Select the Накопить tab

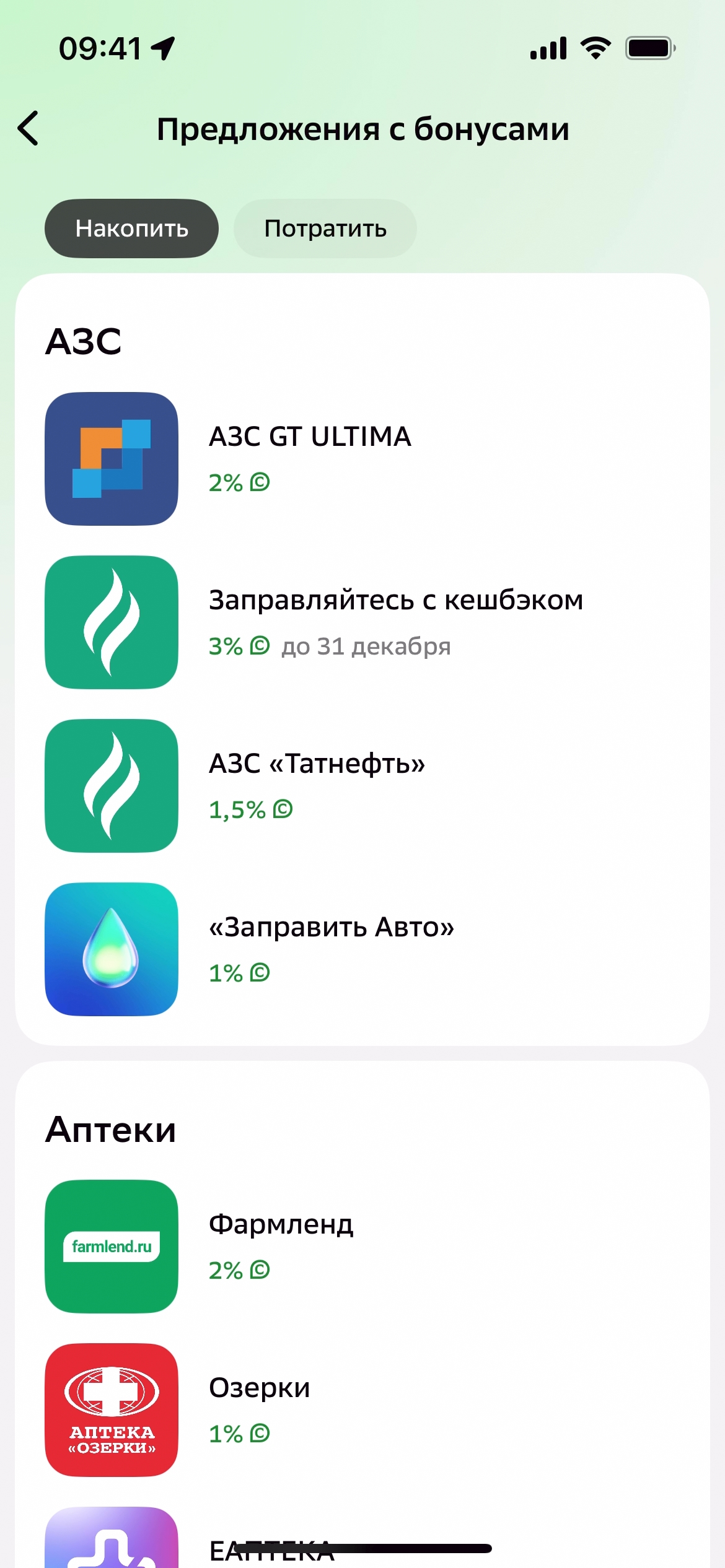(x=131, y=229)
